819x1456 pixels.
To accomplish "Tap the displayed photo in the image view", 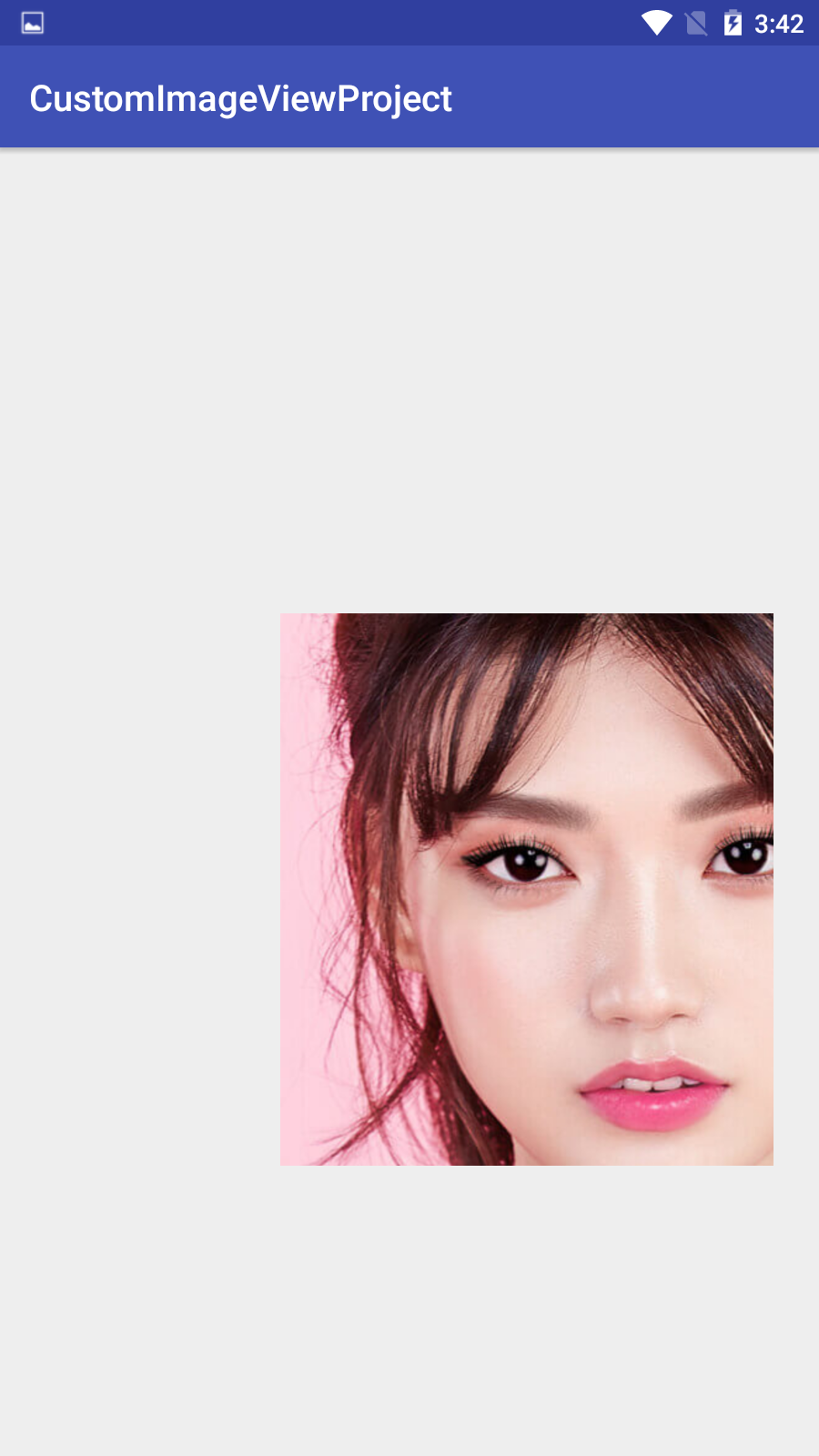I will (526, 889).
